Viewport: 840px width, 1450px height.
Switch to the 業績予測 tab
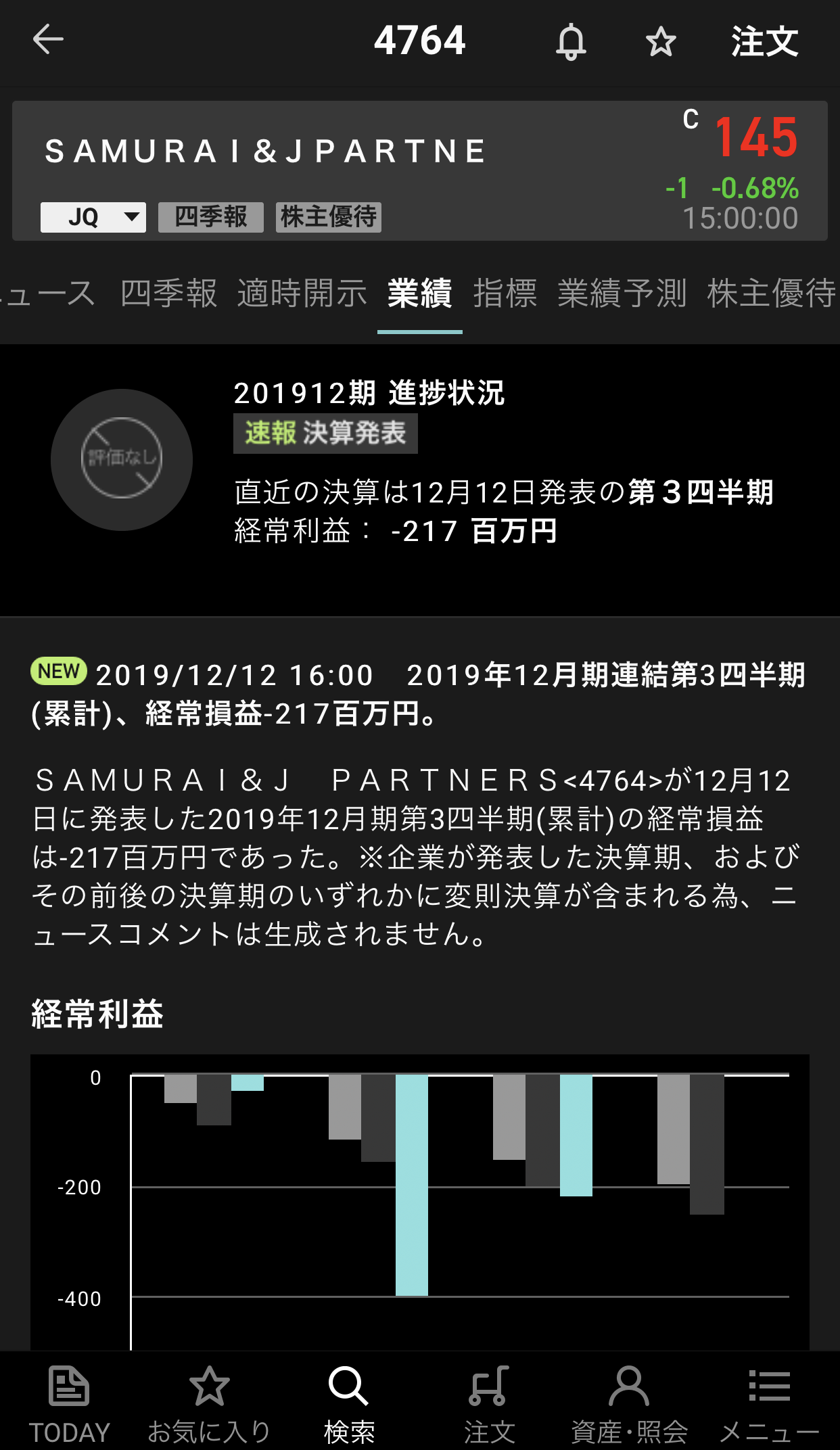click(x=622, y=294)
